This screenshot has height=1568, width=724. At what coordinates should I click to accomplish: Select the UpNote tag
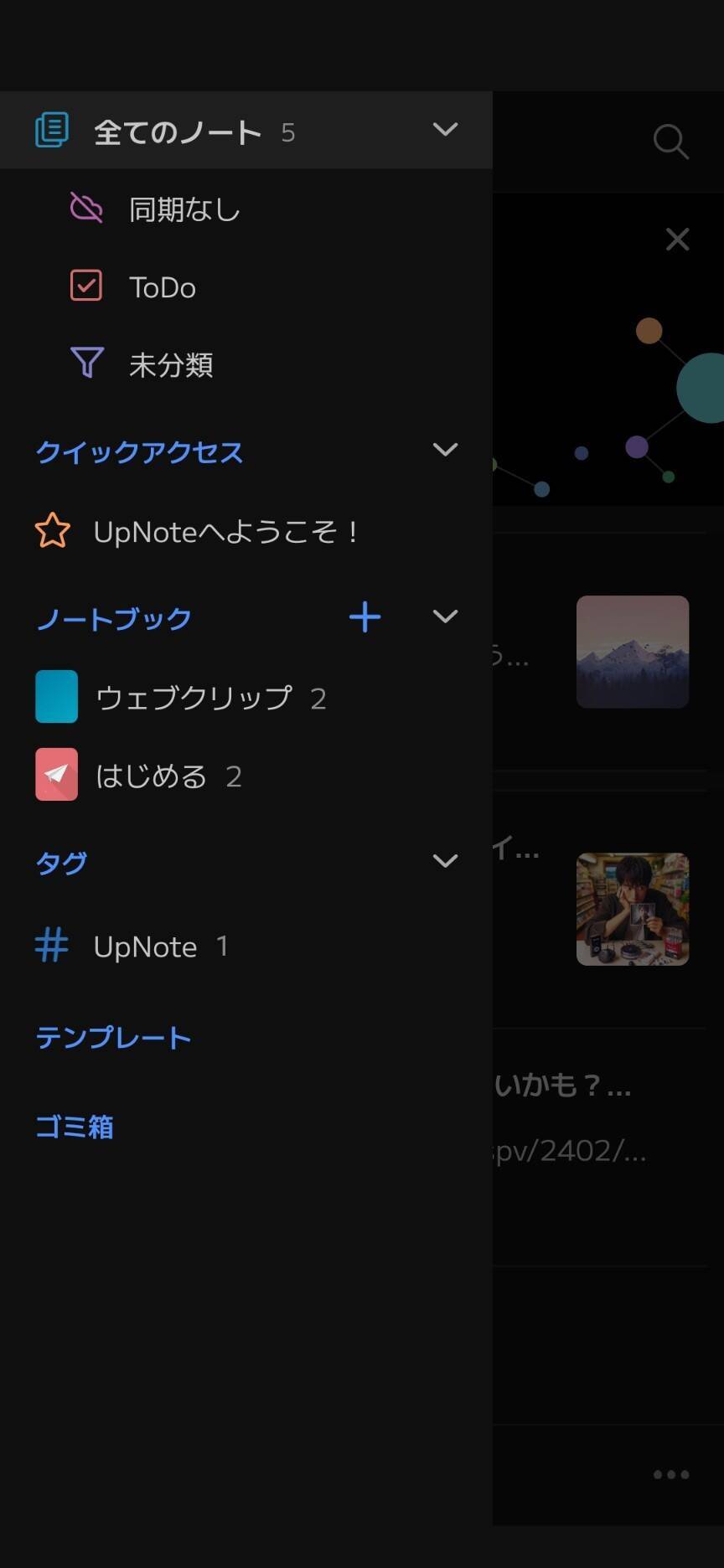(x=145, y=946)
